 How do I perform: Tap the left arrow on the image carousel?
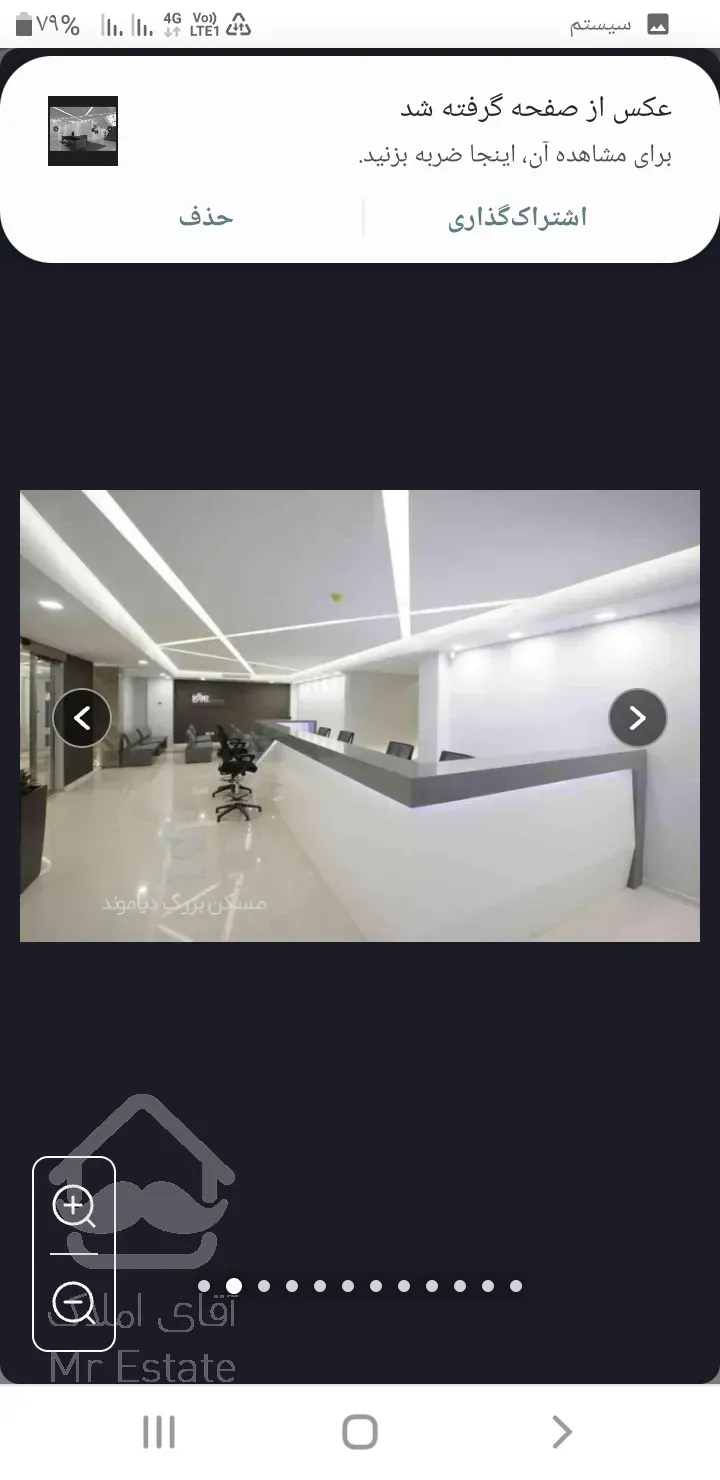[83, 718]
